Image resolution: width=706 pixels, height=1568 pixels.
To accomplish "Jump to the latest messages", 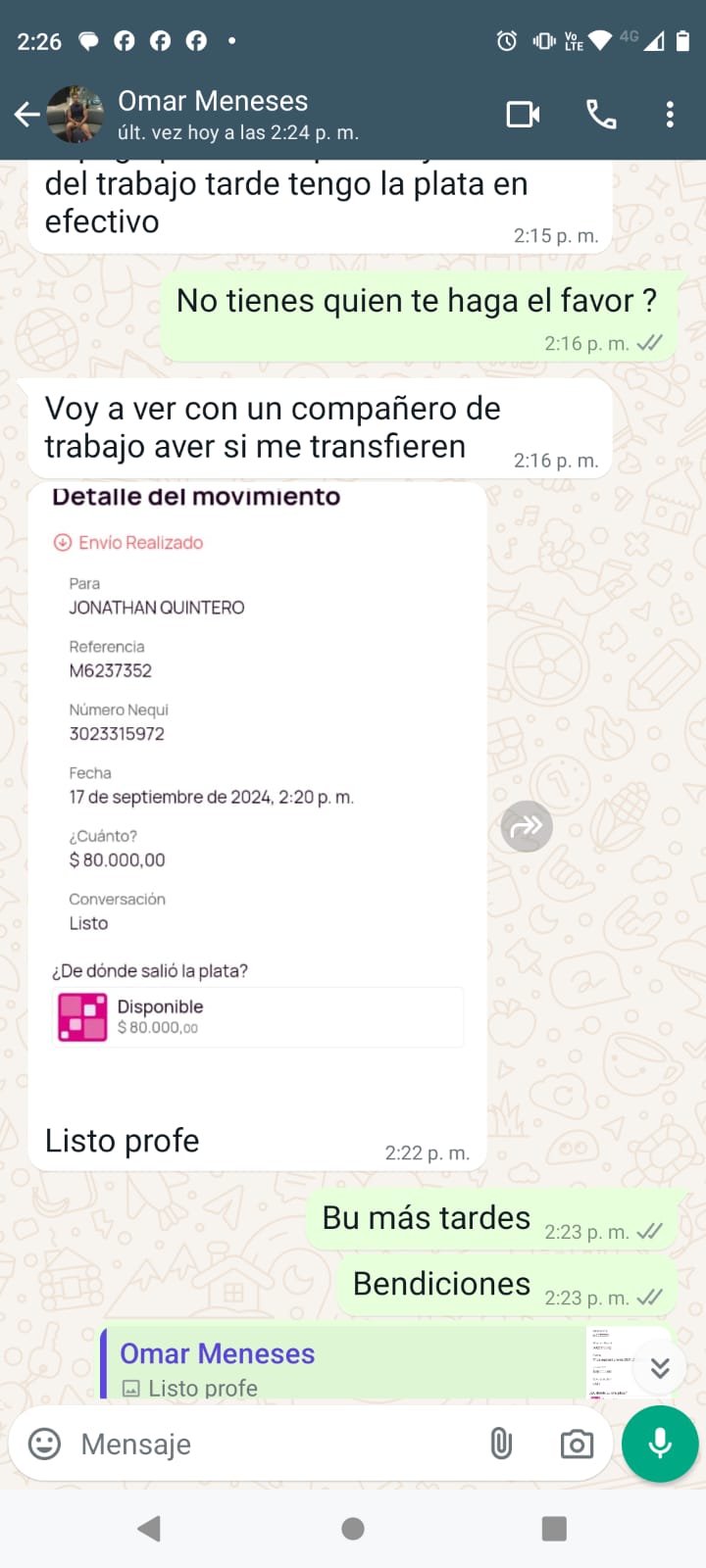I will point(660,1368).
